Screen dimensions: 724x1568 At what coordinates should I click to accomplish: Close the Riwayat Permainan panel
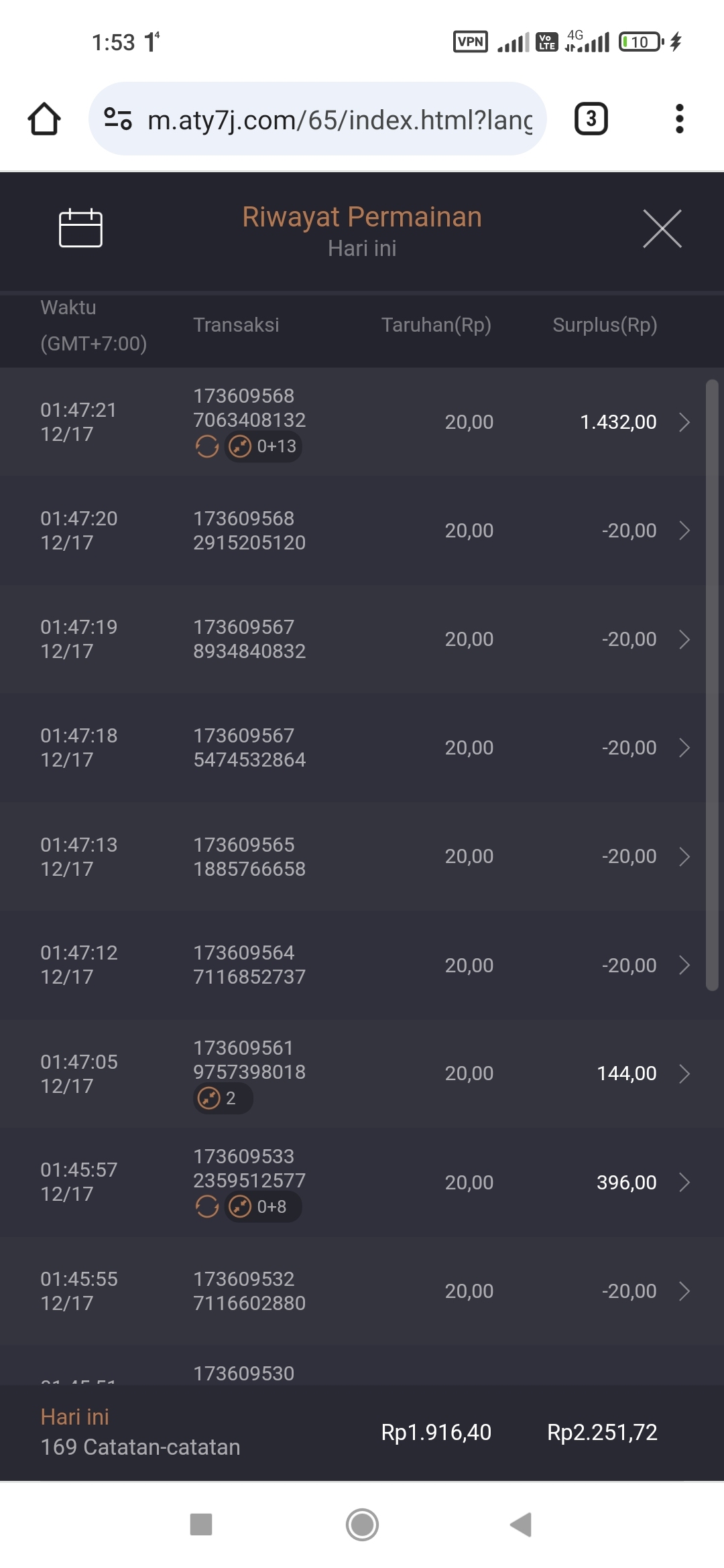point(662,228)
